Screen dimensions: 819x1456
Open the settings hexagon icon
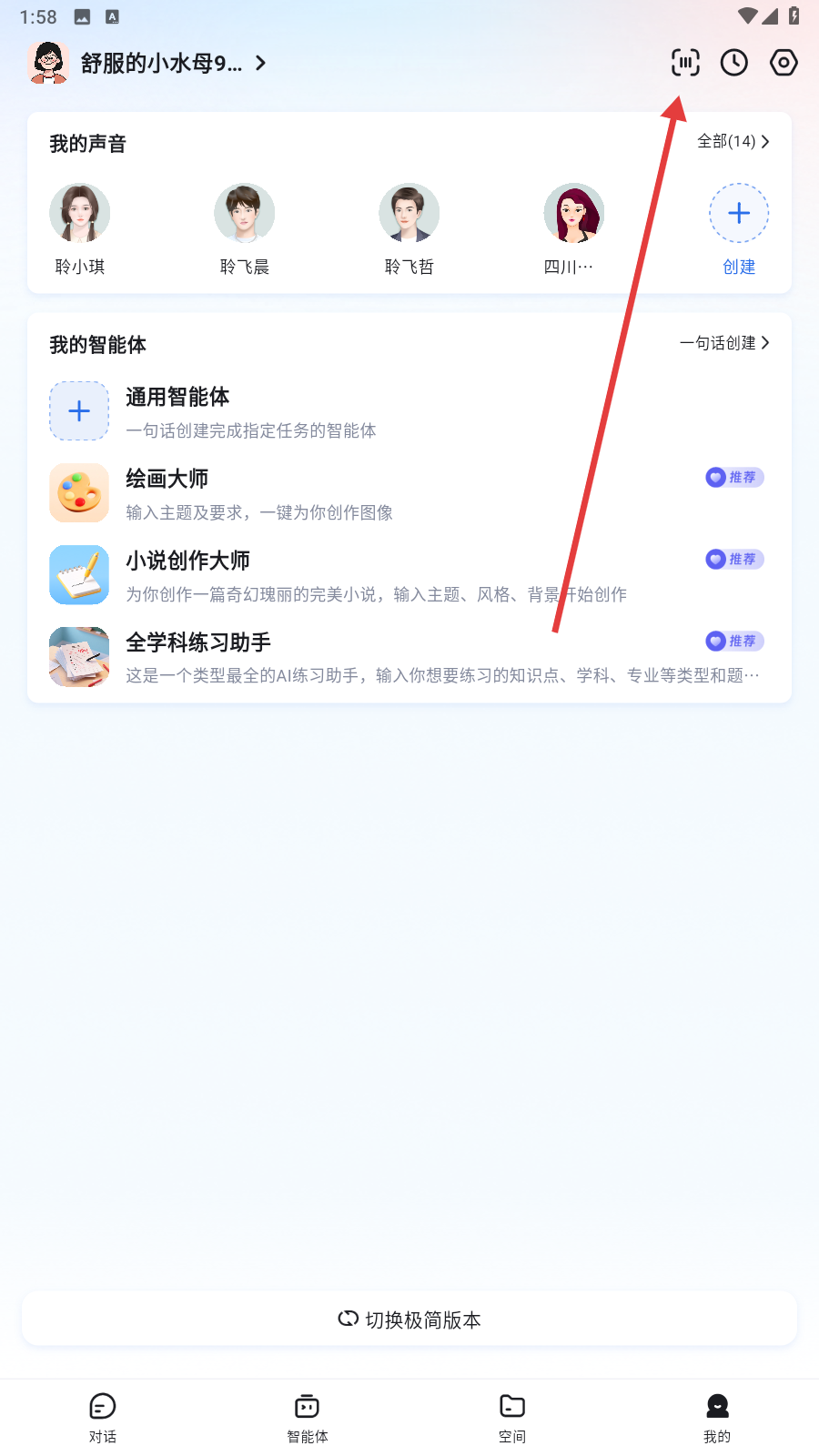[784, 63]
